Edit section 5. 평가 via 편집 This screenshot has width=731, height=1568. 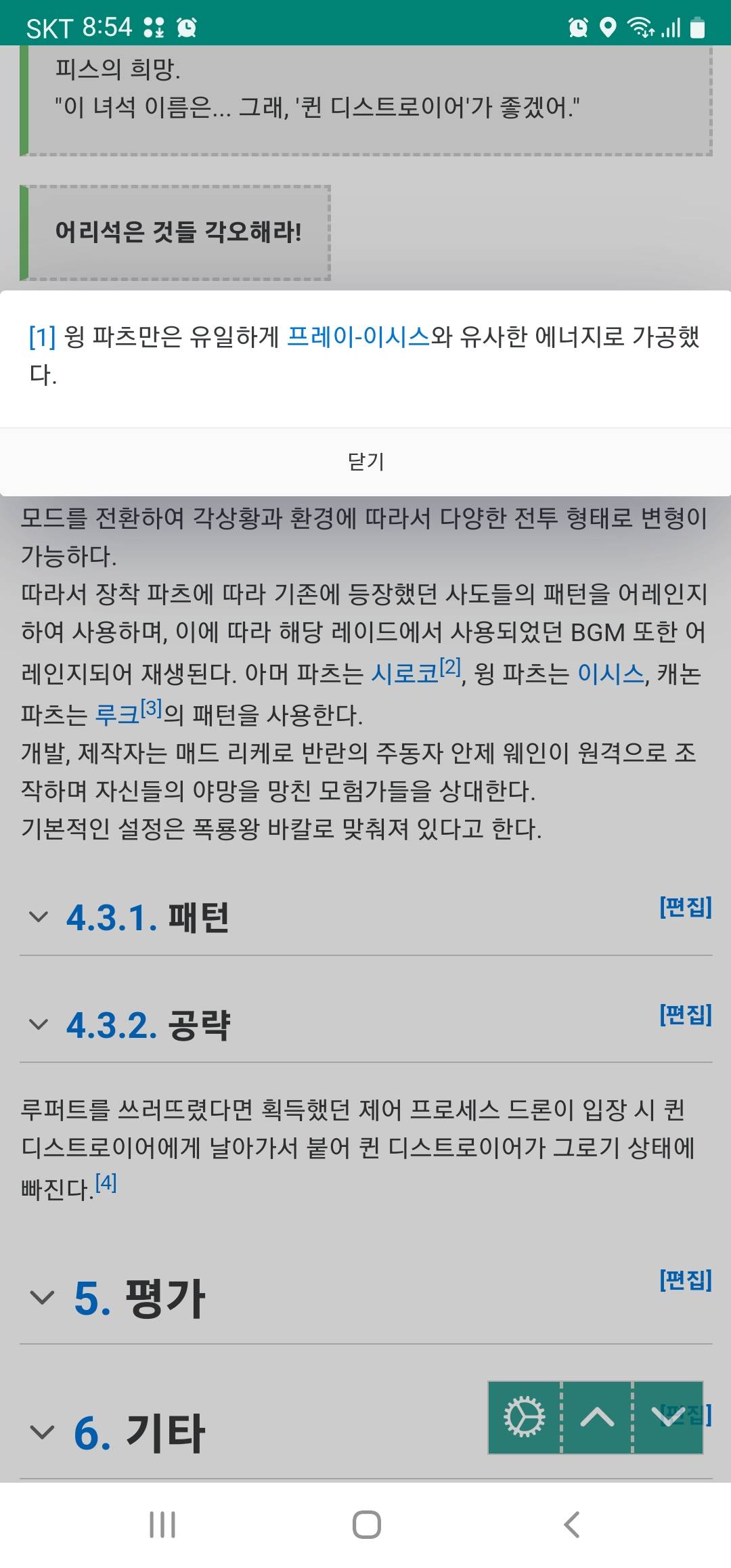tap(685, 1280)
